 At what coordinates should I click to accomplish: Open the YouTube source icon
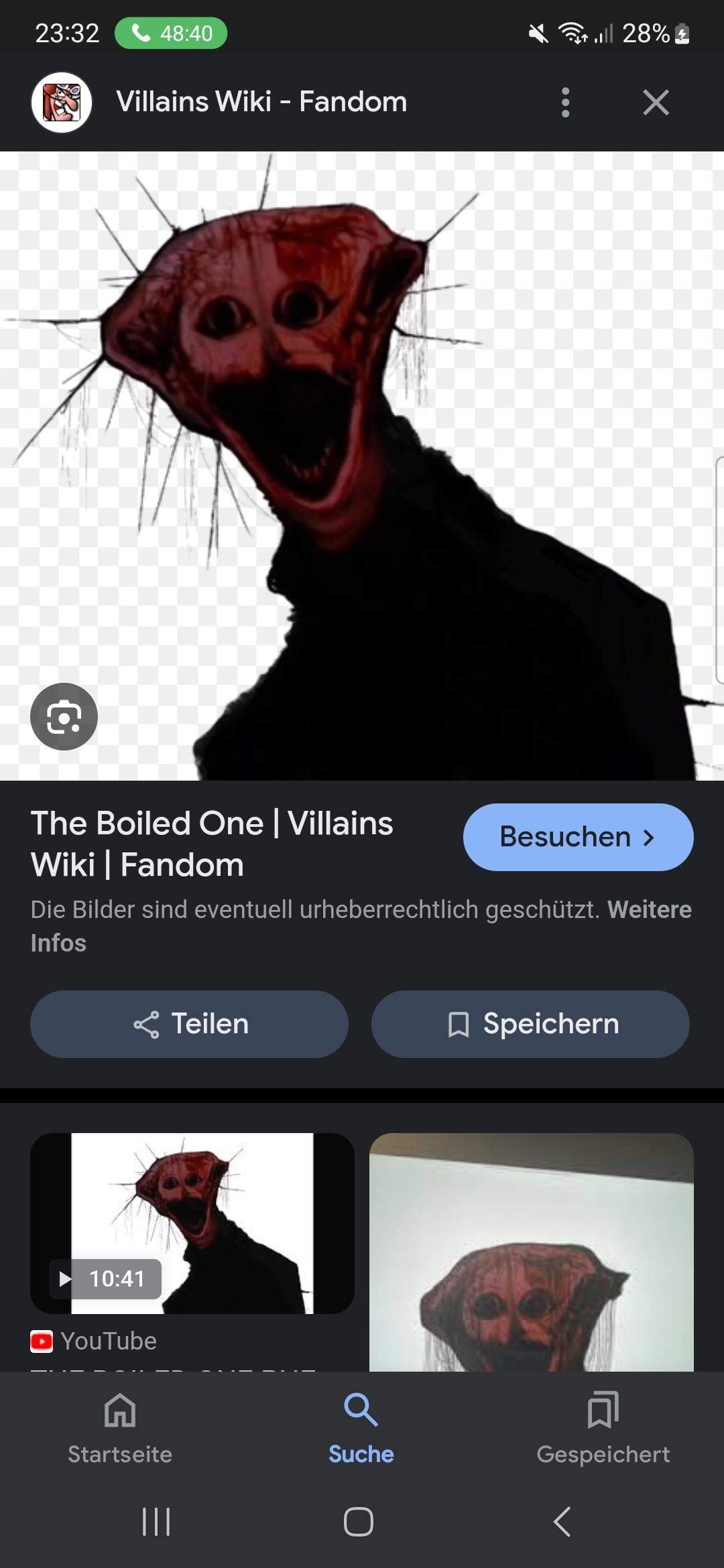point(40,1341)
